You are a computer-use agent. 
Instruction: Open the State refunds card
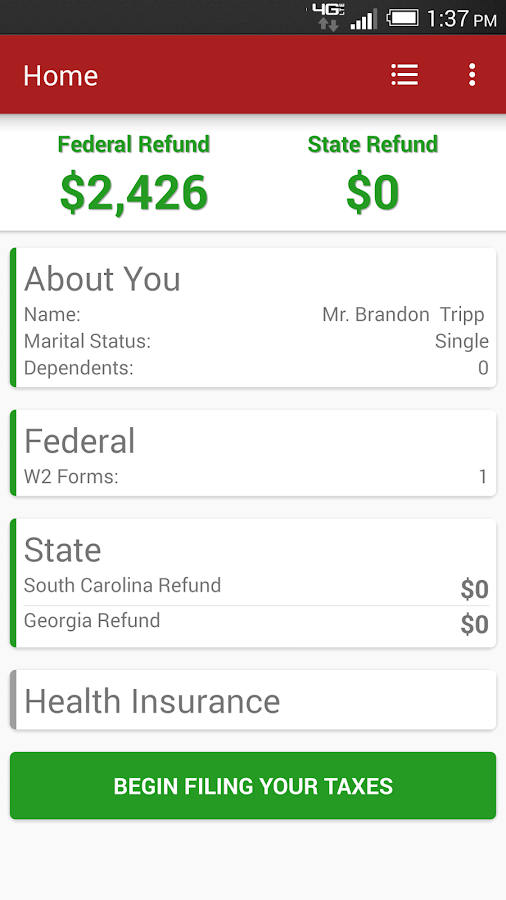pyautogui.click(x=253, y=583)
